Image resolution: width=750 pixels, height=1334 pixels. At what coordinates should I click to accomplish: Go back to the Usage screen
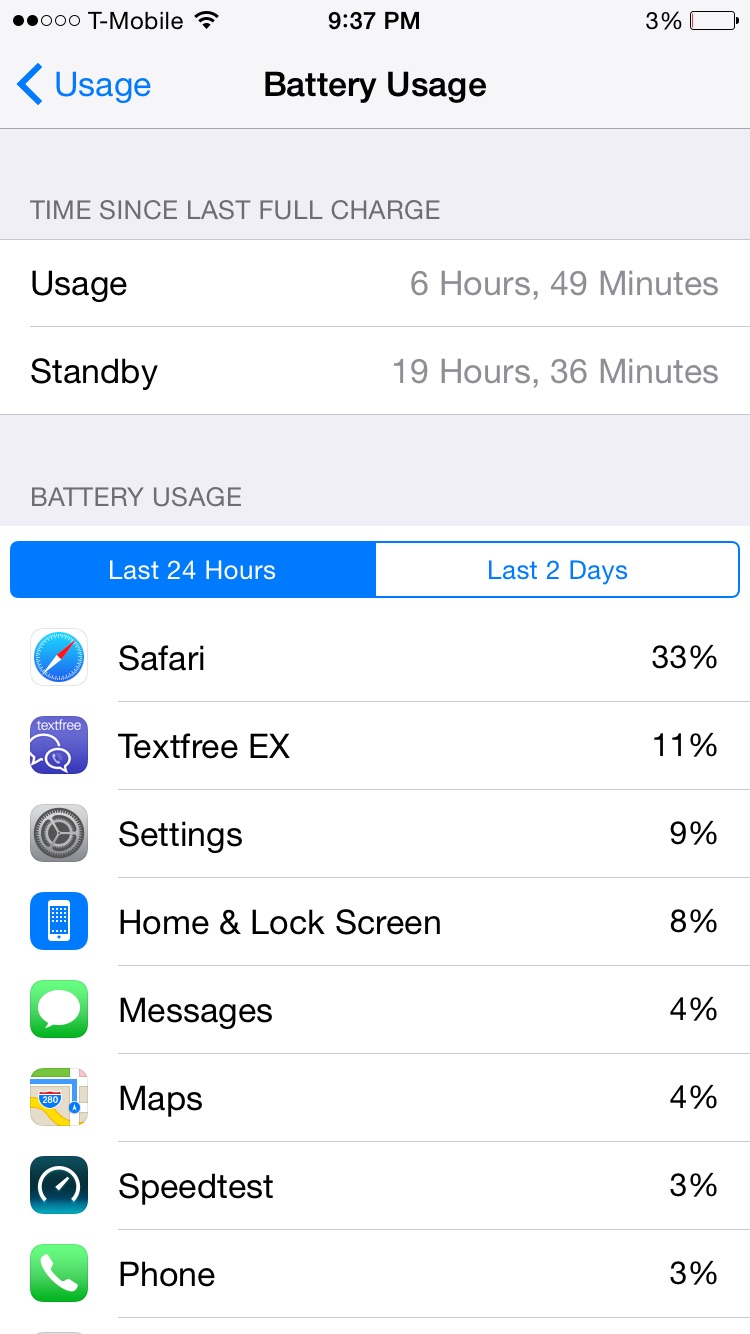84,85
